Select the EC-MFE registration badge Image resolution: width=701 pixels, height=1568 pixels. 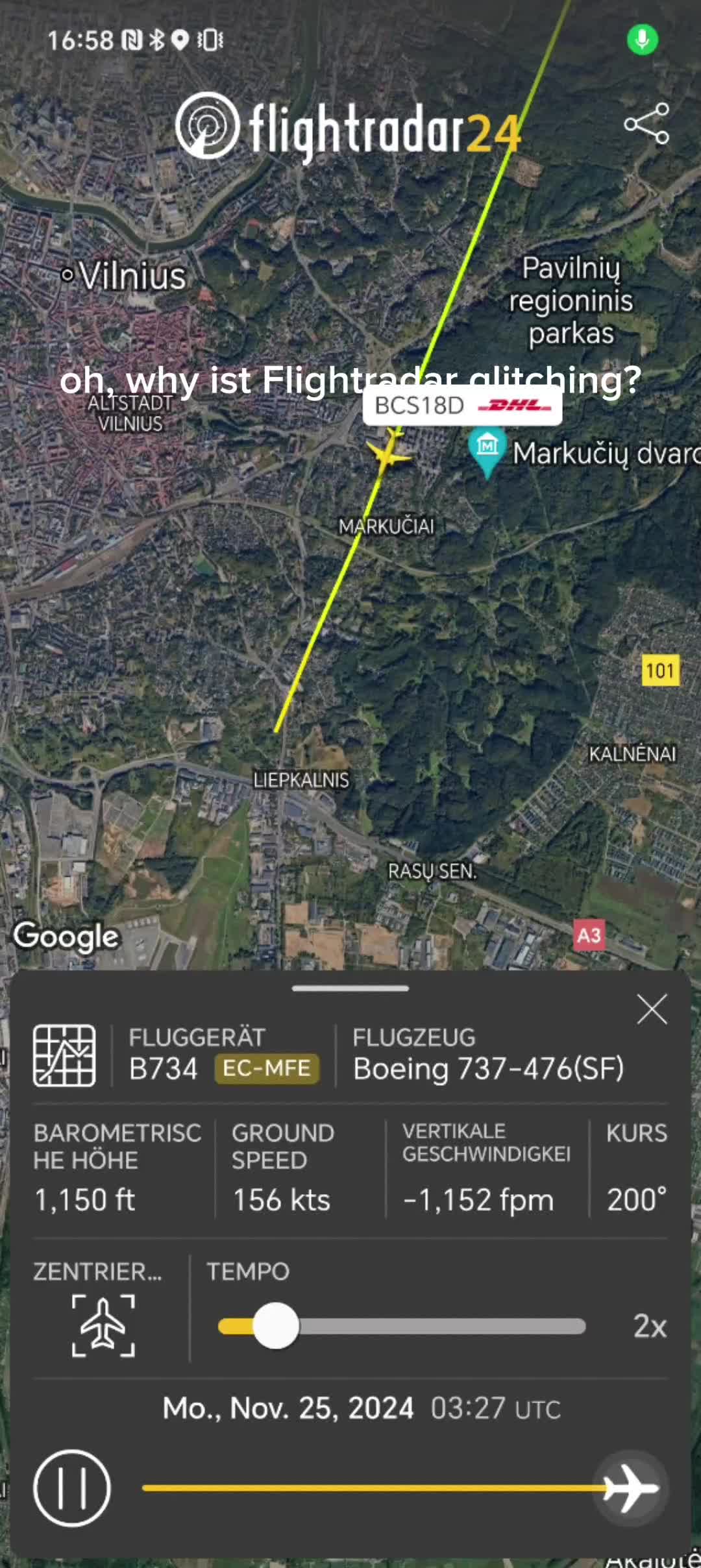tap(267, 1068)
